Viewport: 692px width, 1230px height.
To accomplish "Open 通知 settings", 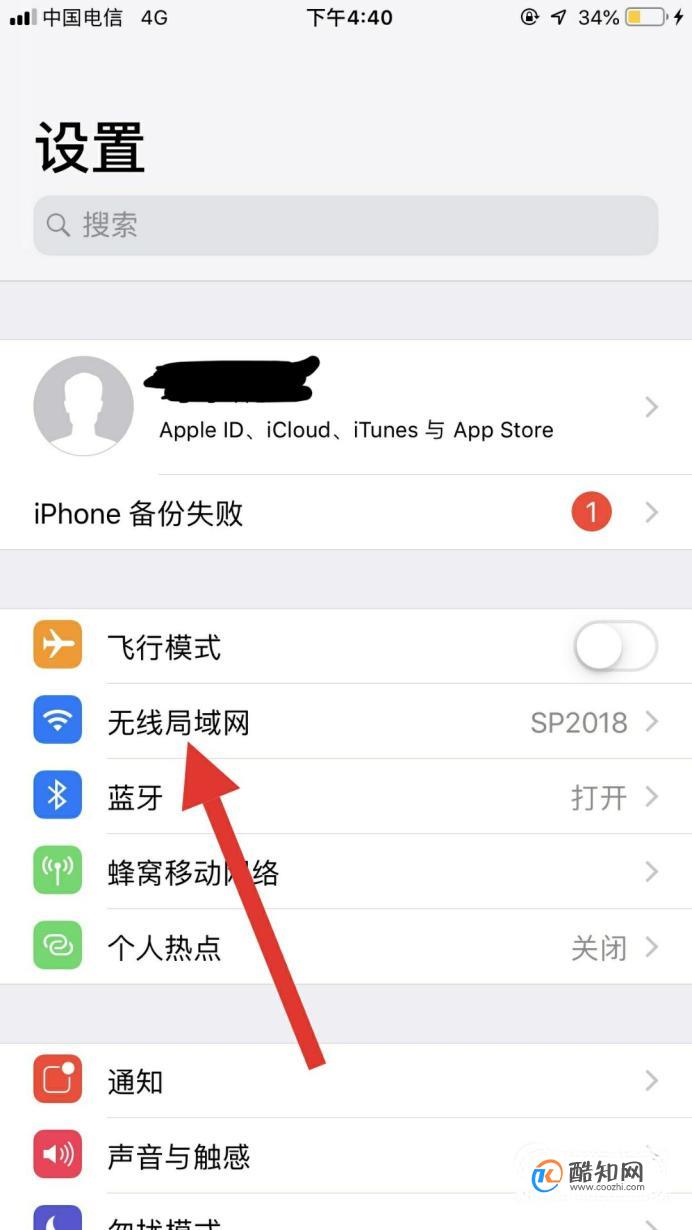I will (x=345, y=1081).
